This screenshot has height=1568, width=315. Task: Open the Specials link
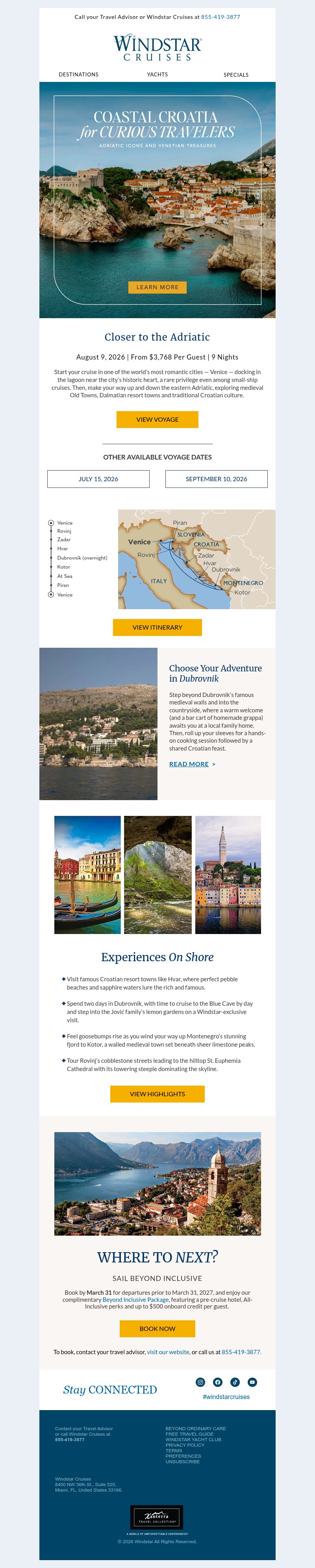236,74
